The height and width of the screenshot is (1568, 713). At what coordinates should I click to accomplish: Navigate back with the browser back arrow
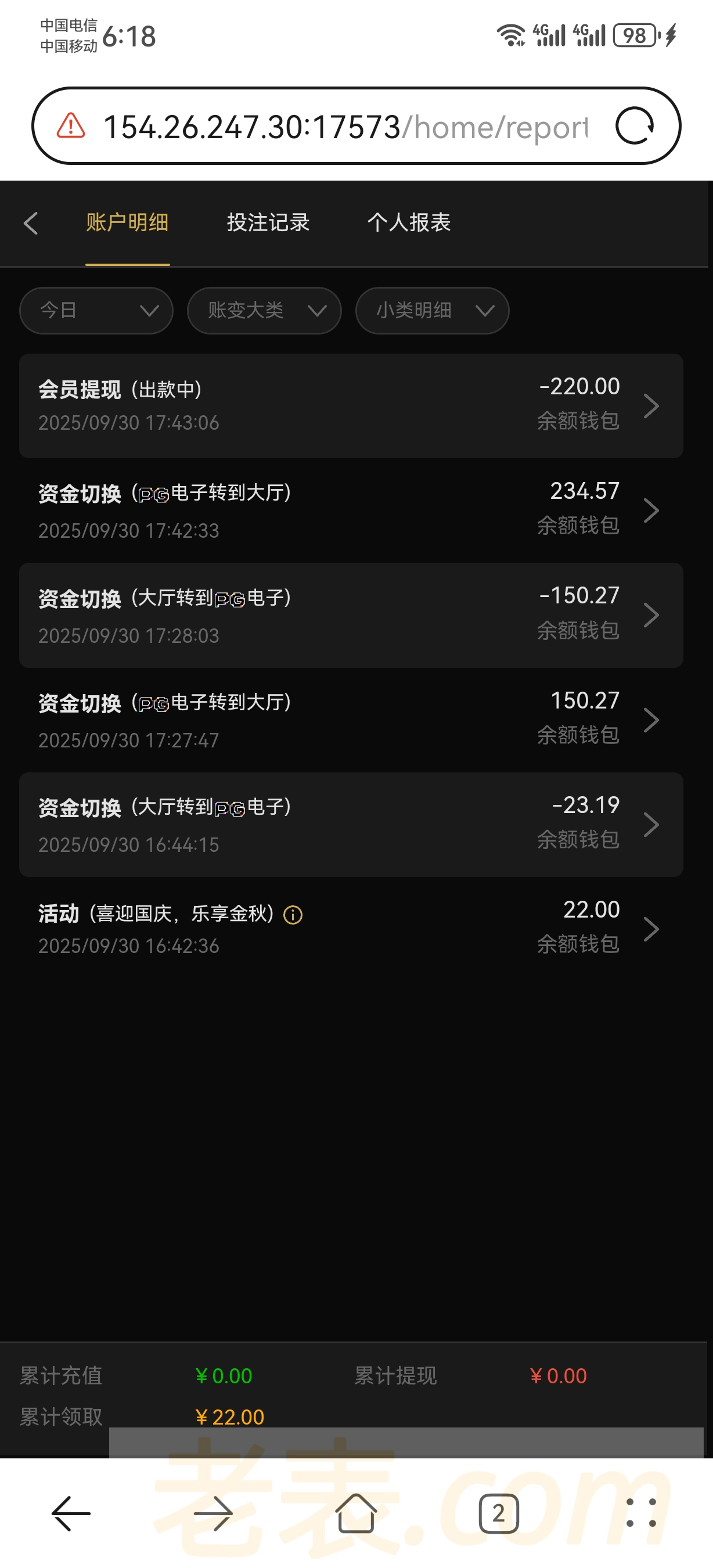tap(71, 1513)
